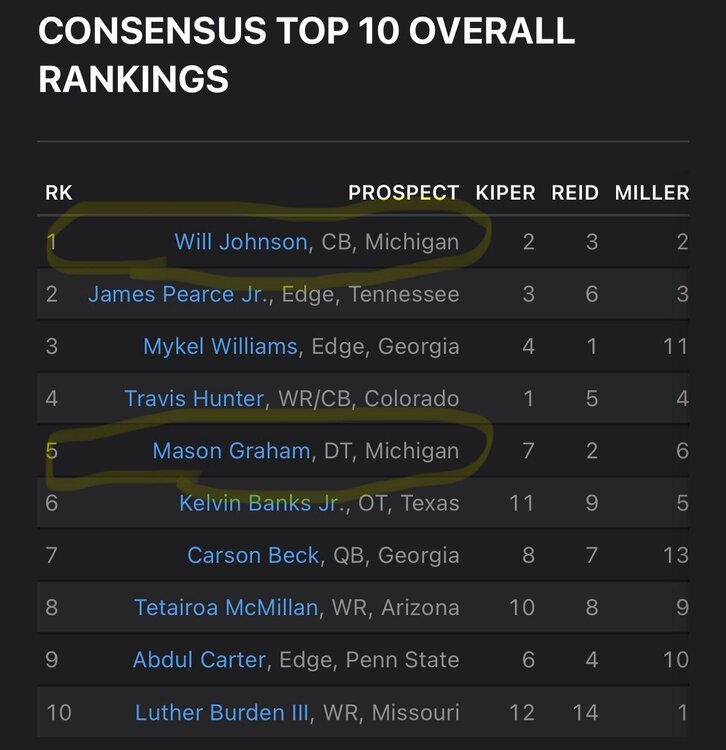The width and height of the screenshot is (726, 750).
Task: Select the Luther Burden III link
Action: (222, 713)
